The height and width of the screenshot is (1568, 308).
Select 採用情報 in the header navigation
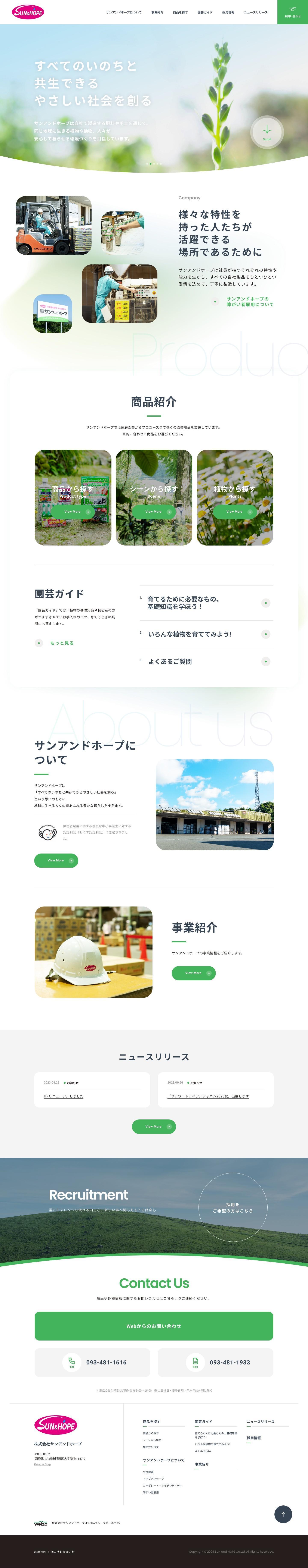point(228,12)
